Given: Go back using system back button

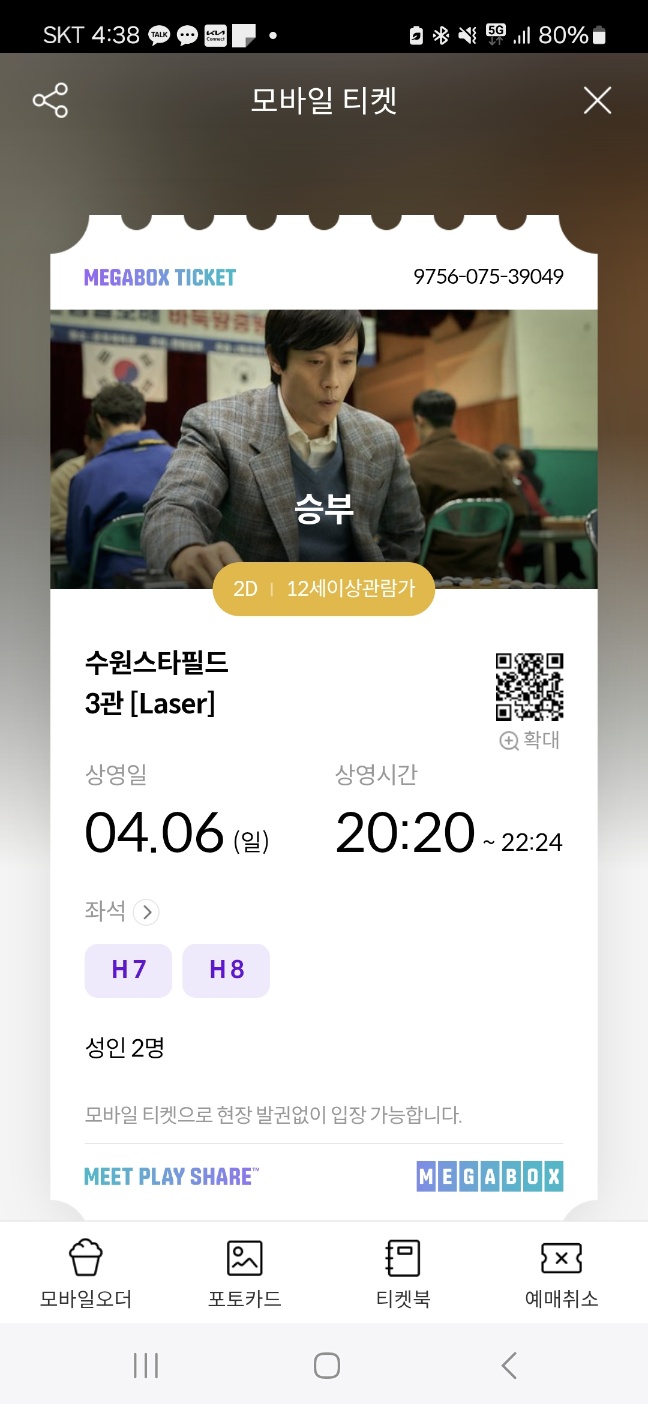Looking at the screenshot, I should (x=509, y=1365).
